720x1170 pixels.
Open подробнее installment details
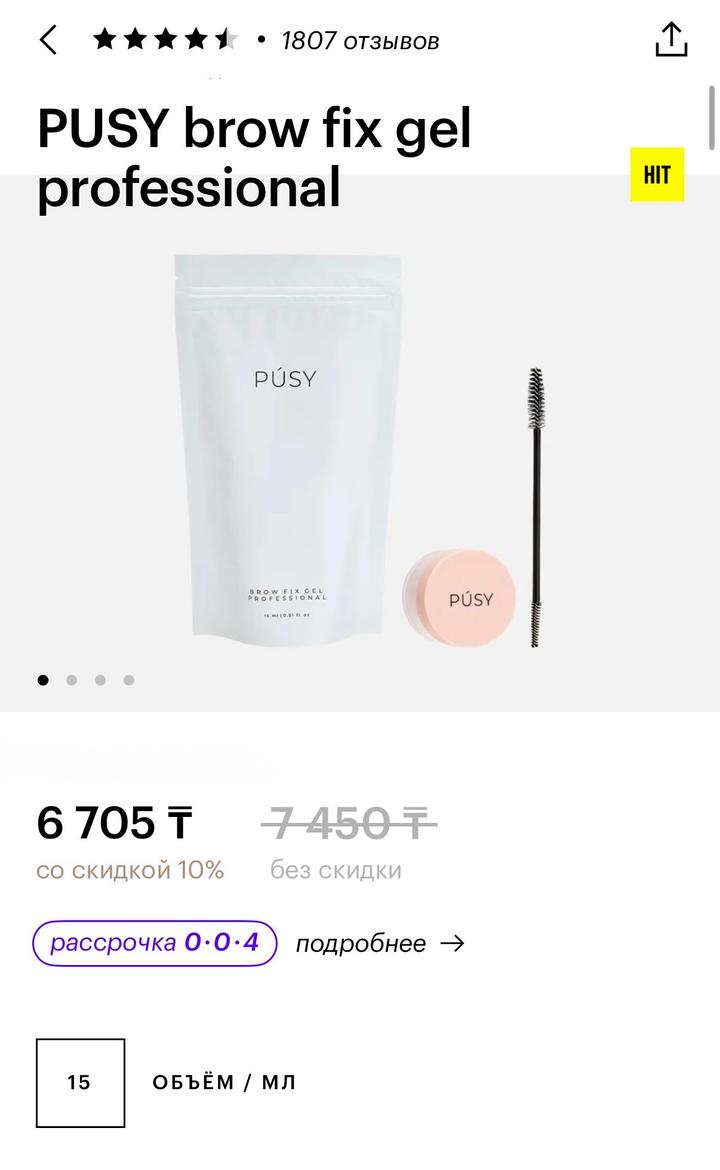coord(380,943)
